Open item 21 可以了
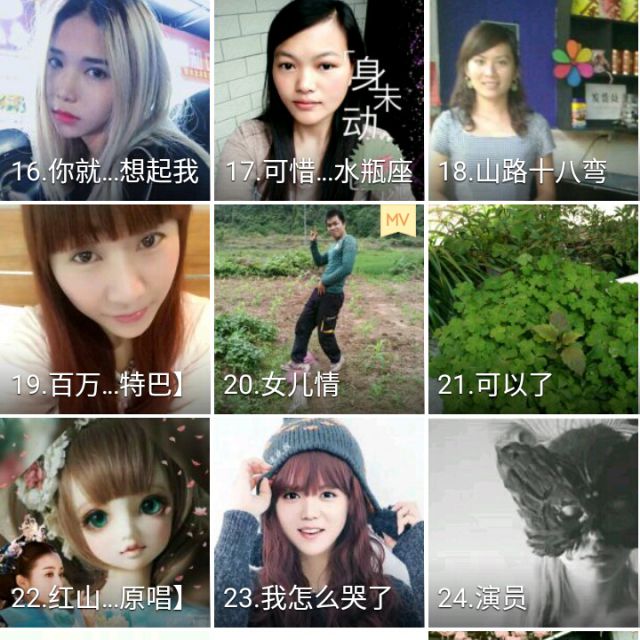Viewport: 640px width, 640px height. click(x=533, y=308)
